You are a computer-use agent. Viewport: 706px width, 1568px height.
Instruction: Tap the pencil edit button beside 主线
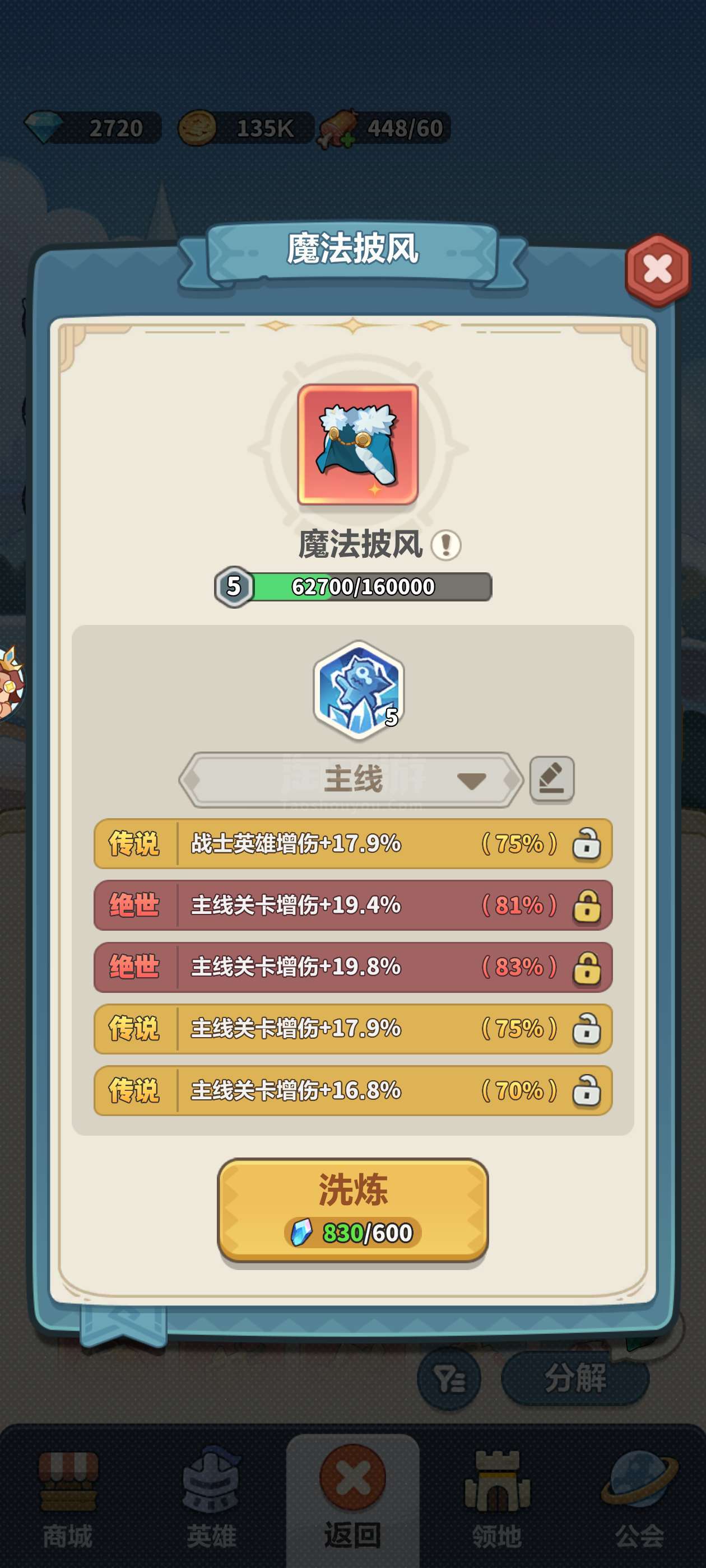[552, 778]
